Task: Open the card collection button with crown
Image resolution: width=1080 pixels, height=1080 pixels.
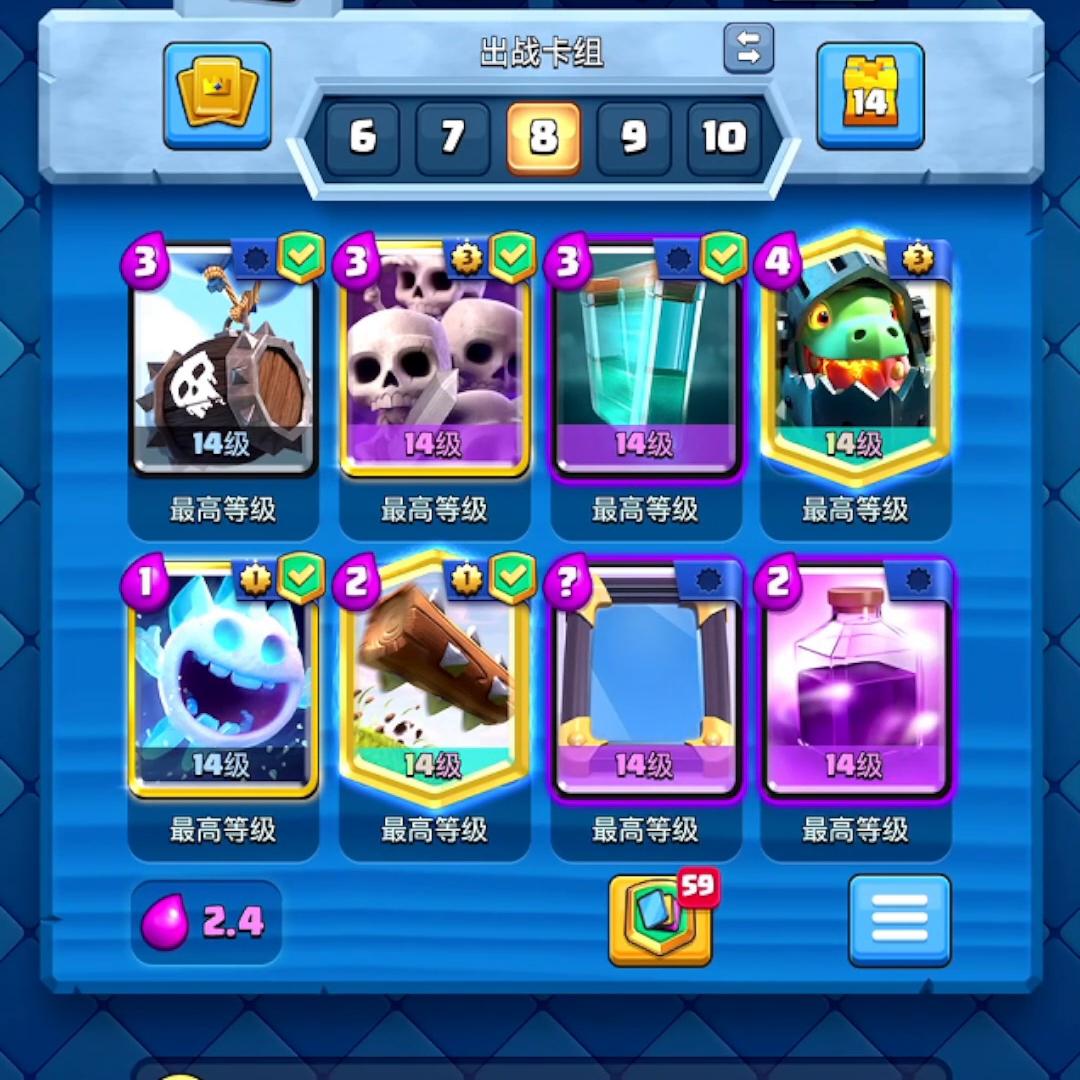Action: [217, 96]
